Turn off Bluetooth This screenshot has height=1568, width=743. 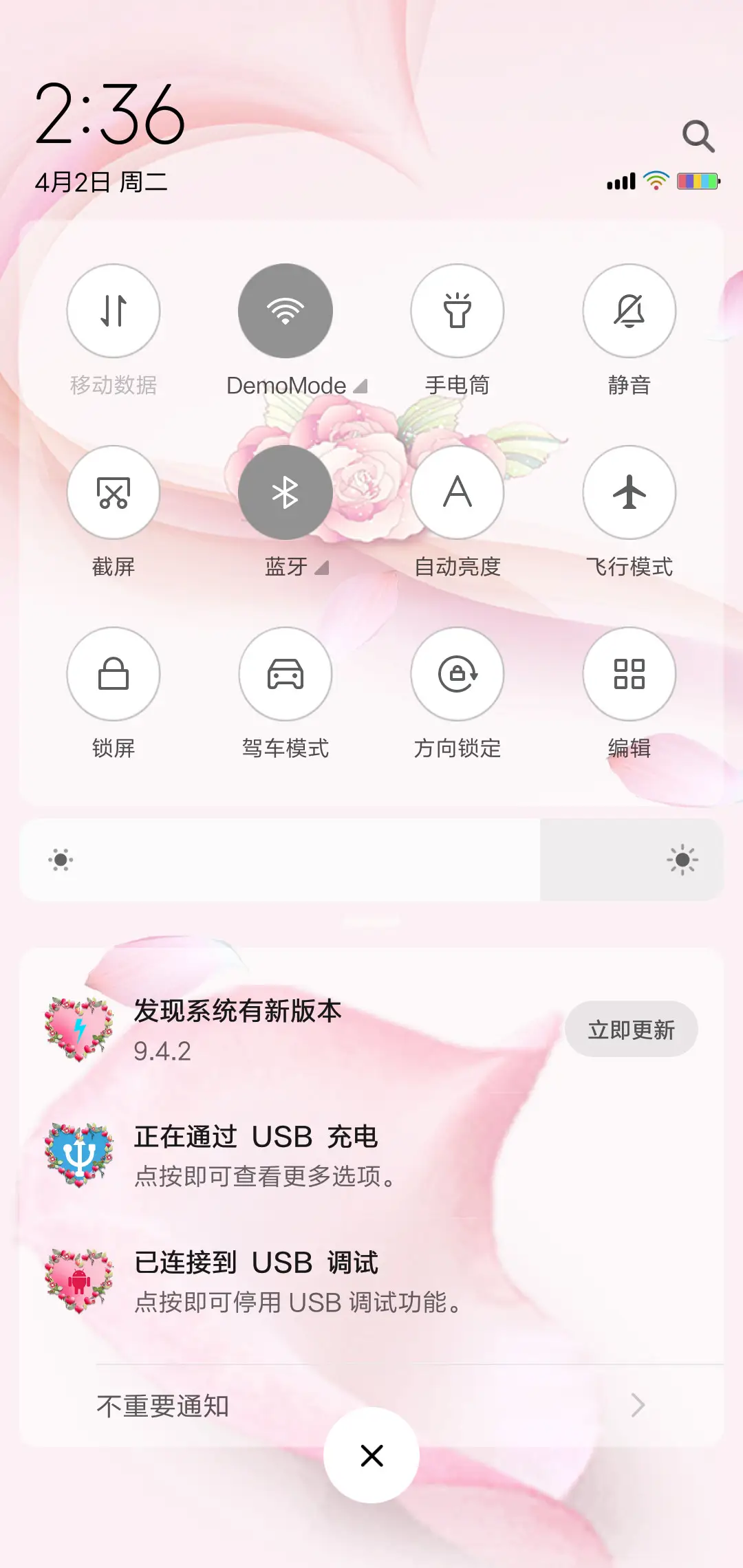286,492
